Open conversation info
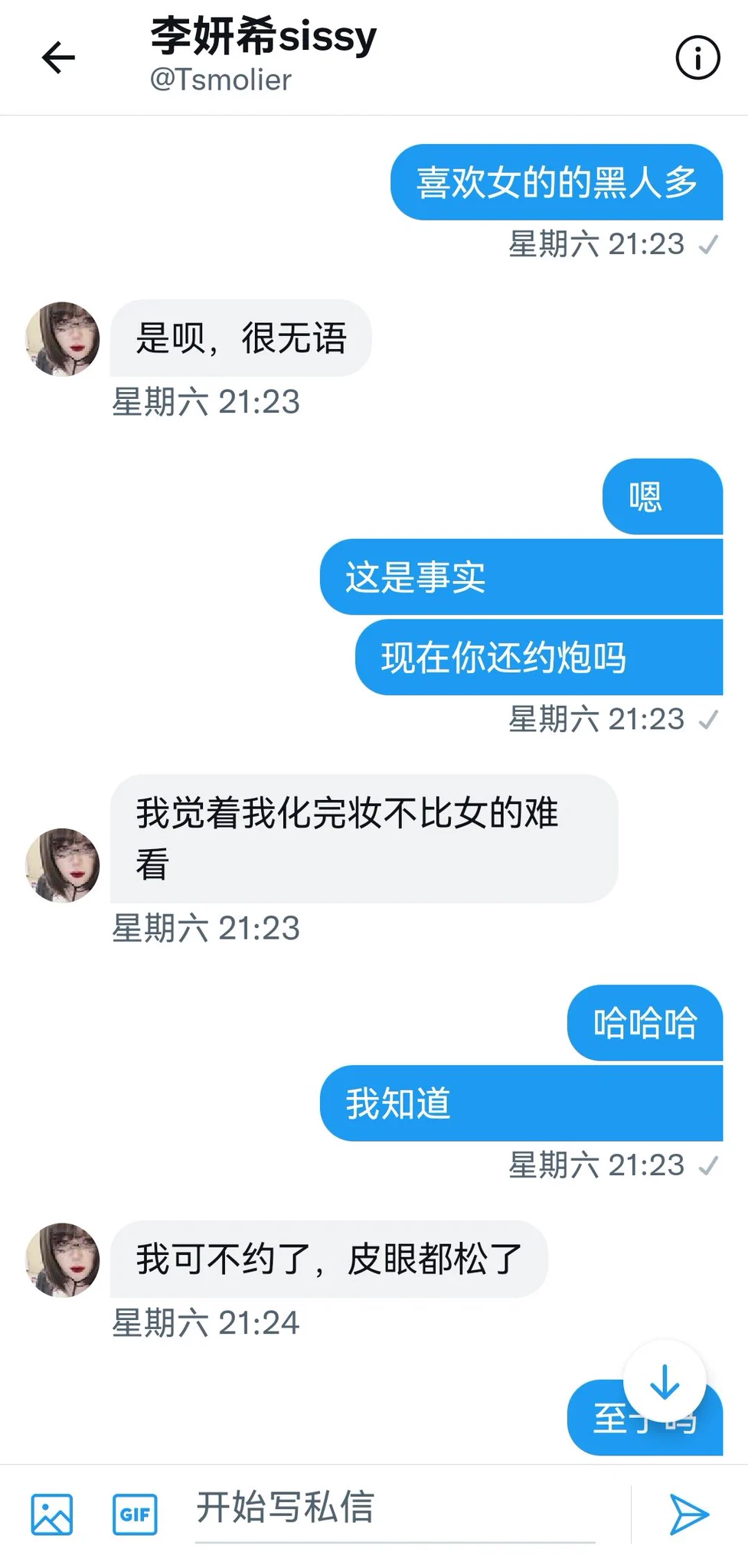The height and width of the screenshot is (1568, 748). coord(697,57)
